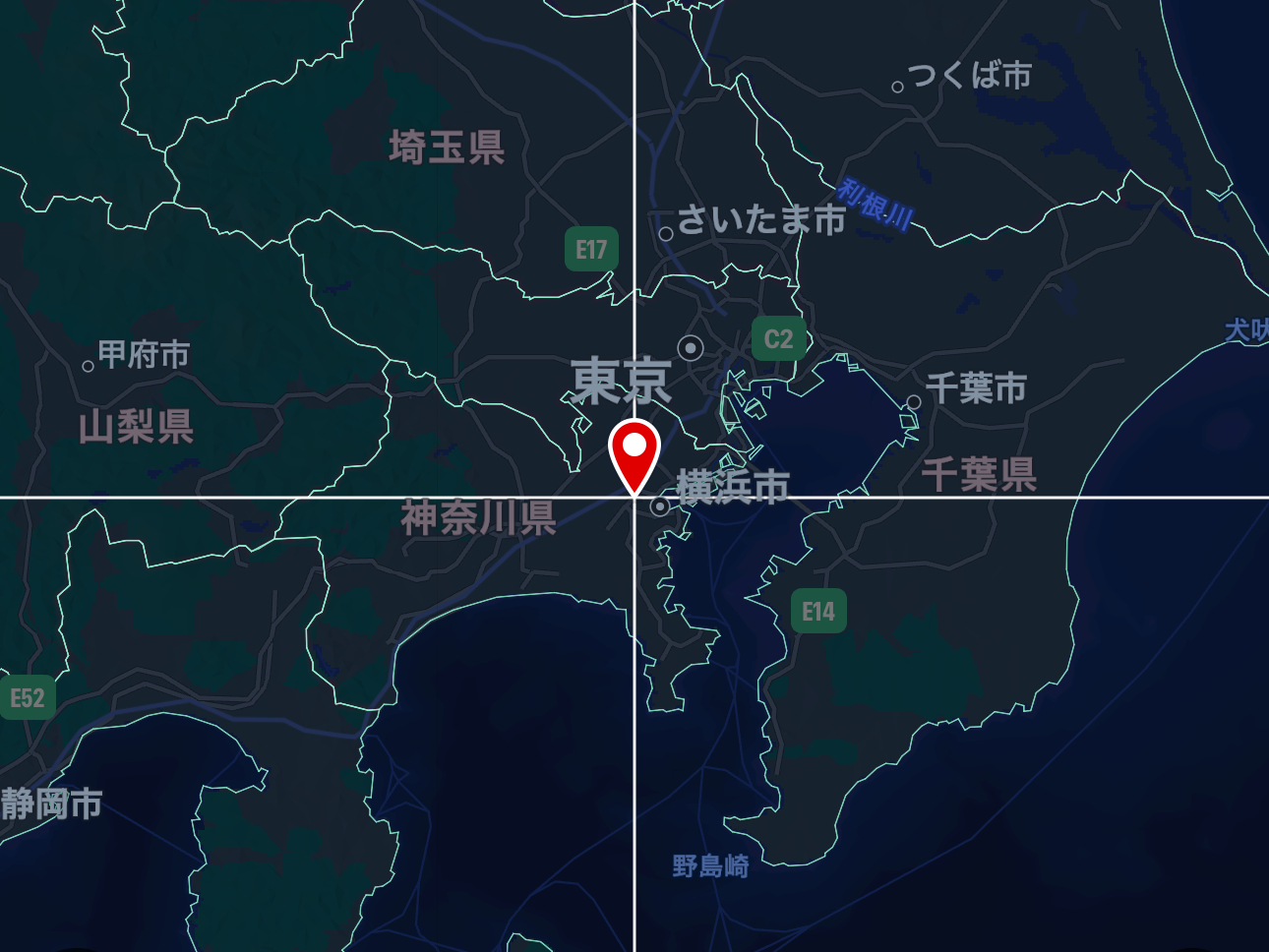The height and width of the screenshot is (952, 1269).
Task: Tap the red location pin near Yokohama
Action: (x=634, y=454)
